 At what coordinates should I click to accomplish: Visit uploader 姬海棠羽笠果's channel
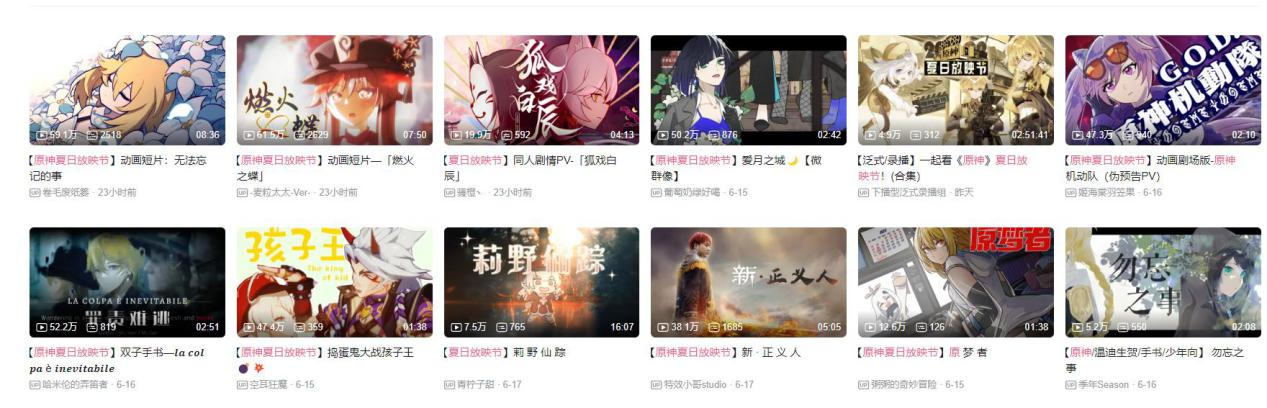[x=1107, y=192]
